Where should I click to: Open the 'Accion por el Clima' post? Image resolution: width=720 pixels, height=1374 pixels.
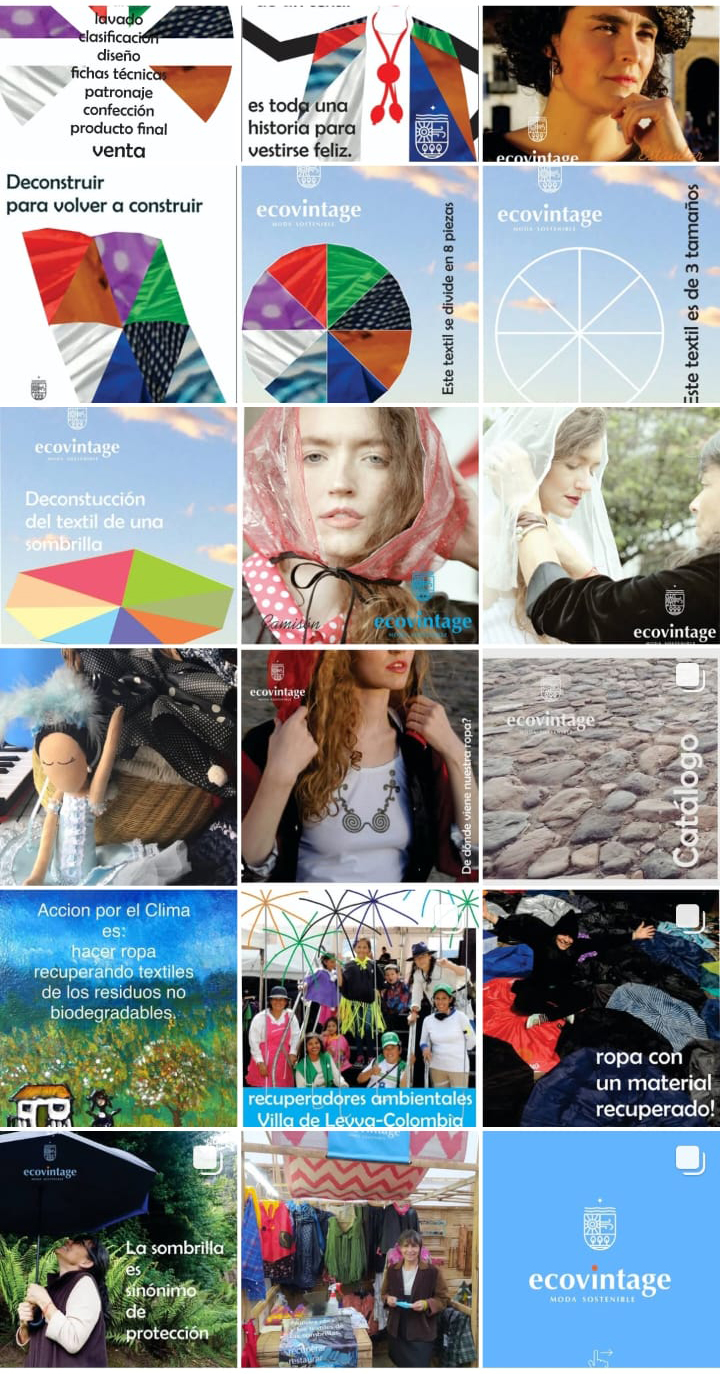(118, 1008)
